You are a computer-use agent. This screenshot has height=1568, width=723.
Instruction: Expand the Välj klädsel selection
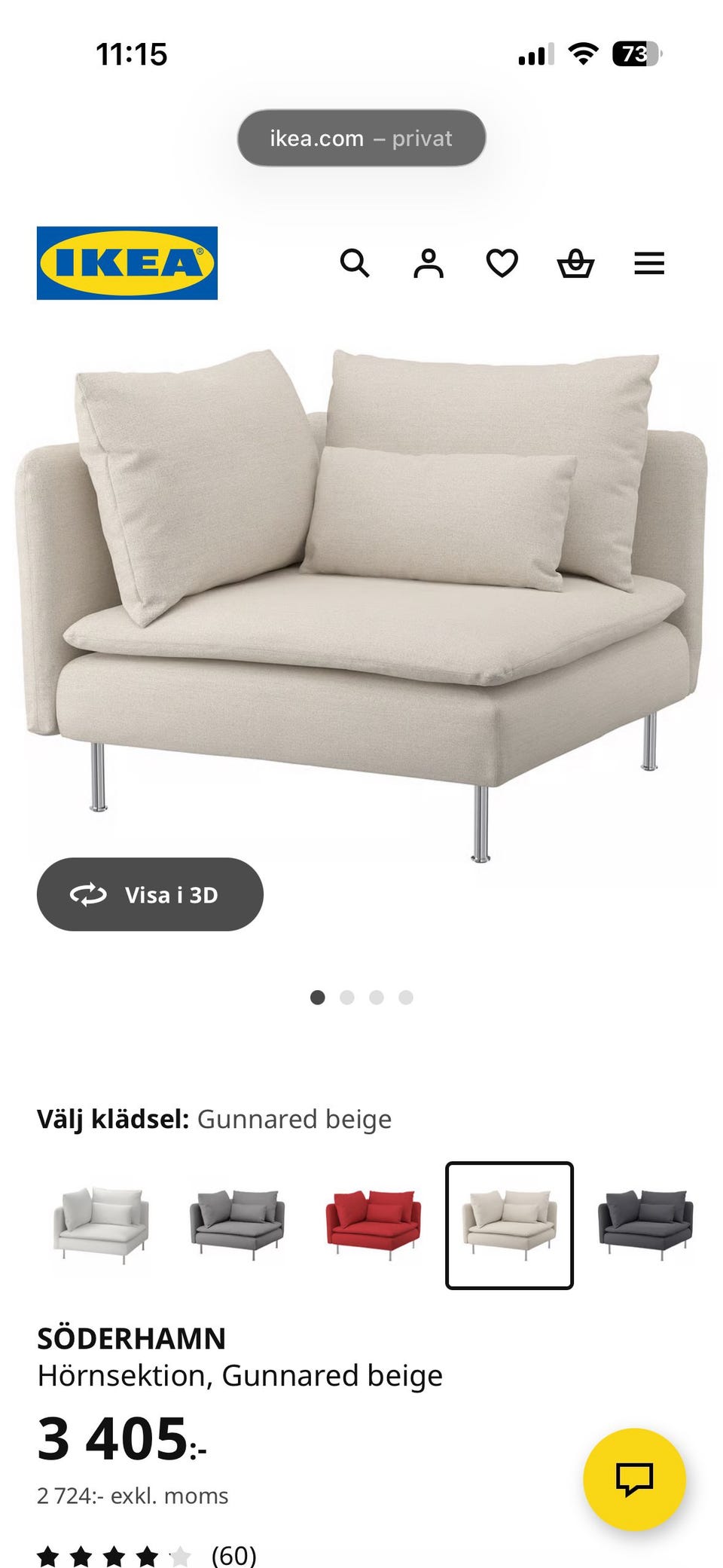click(x=215, y=1120)
